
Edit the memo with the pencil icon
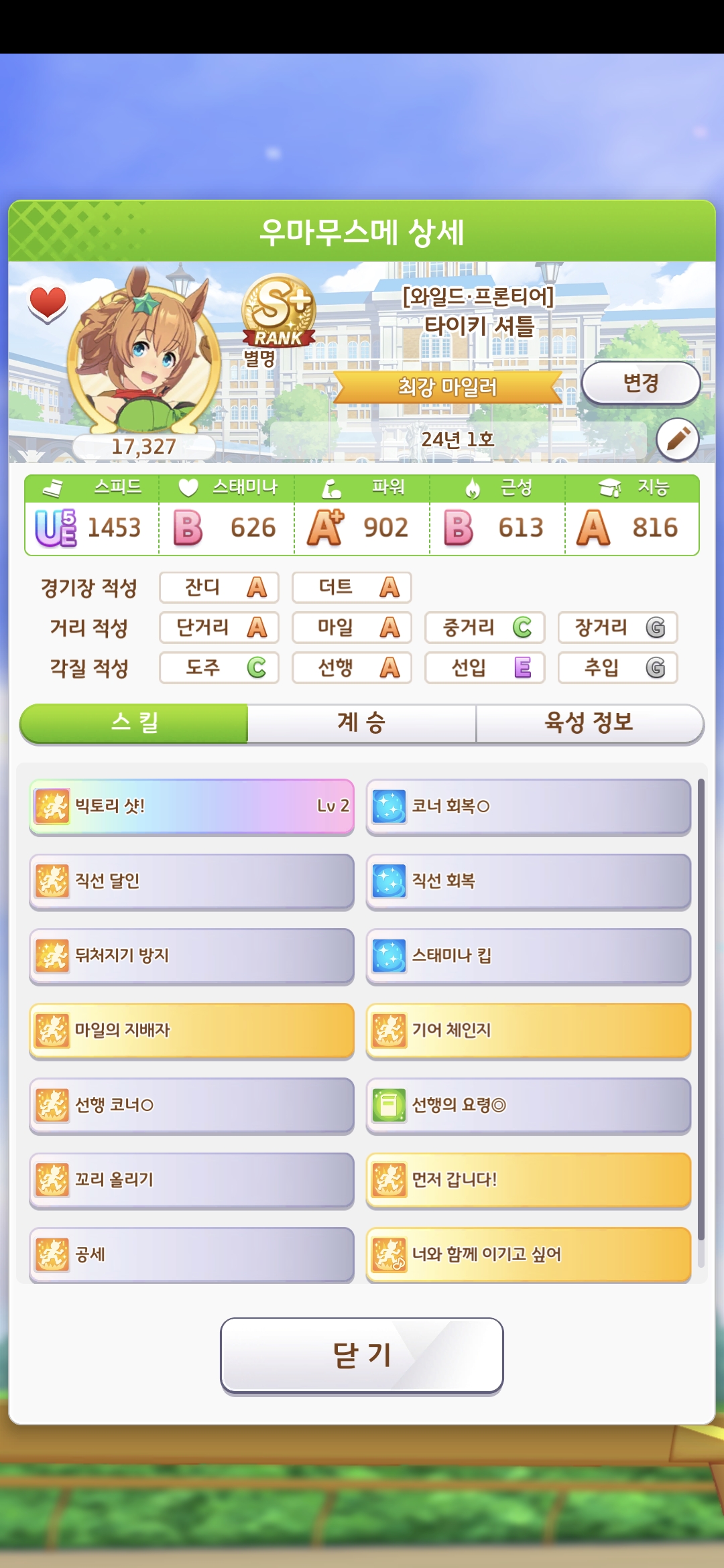(677, 440)
